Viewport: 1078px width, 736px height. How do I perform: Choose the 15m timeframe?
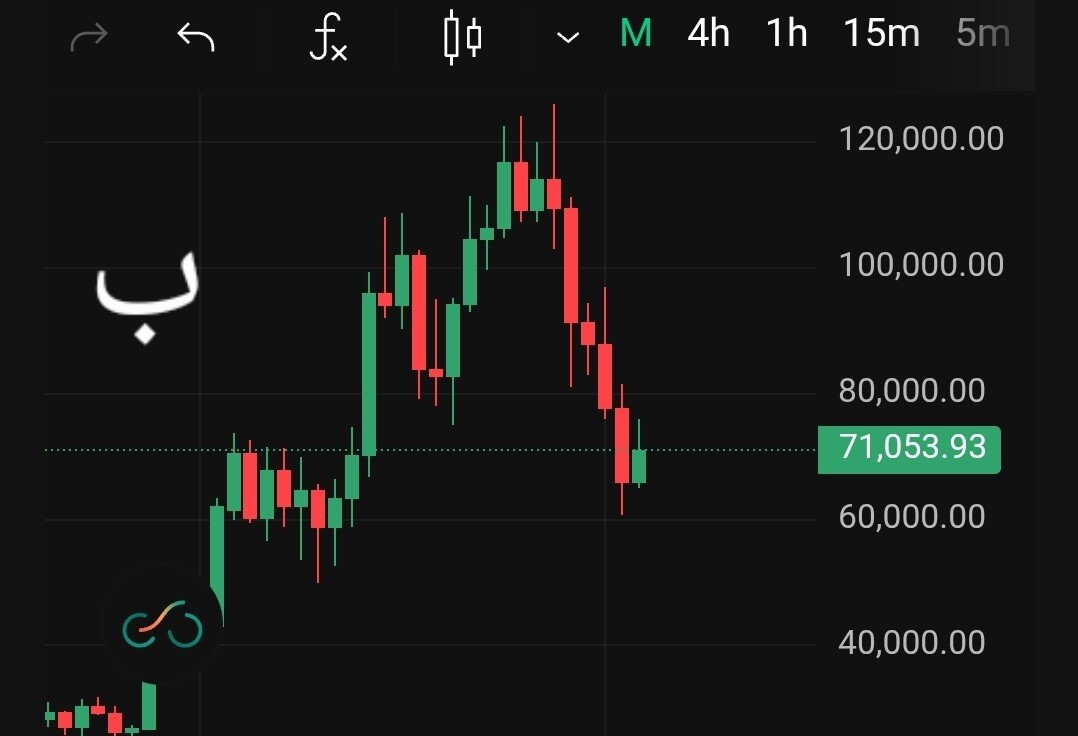pos(881,33)
